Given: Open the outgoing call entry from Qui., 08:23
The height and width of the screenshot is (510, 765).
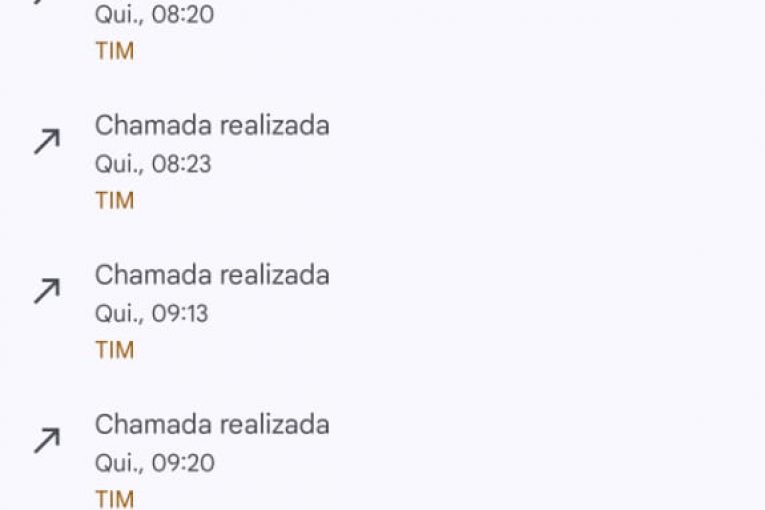Looking at the screenshot, I should (x=212, y=162).
